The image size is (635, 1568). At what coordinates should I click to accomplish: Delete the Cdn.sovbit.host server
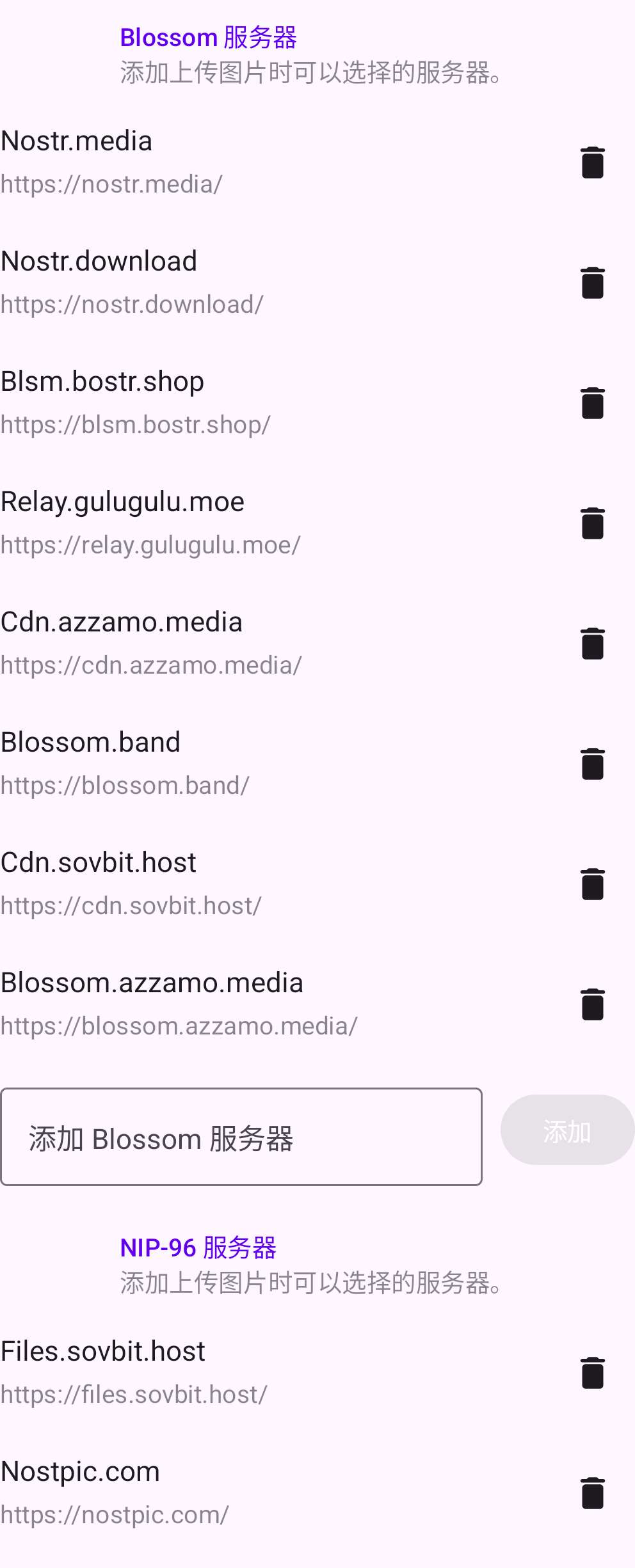tap(592, 884)
